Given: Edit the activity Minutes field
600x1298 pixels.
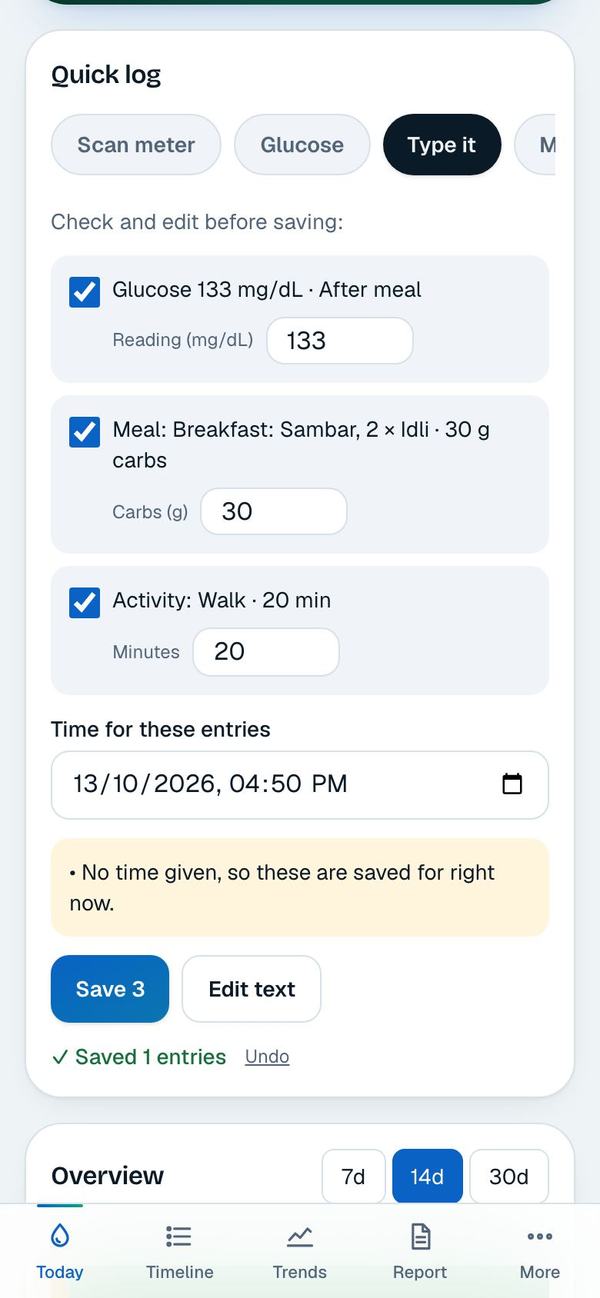Looking at the screenshot, I should (266, 652).
